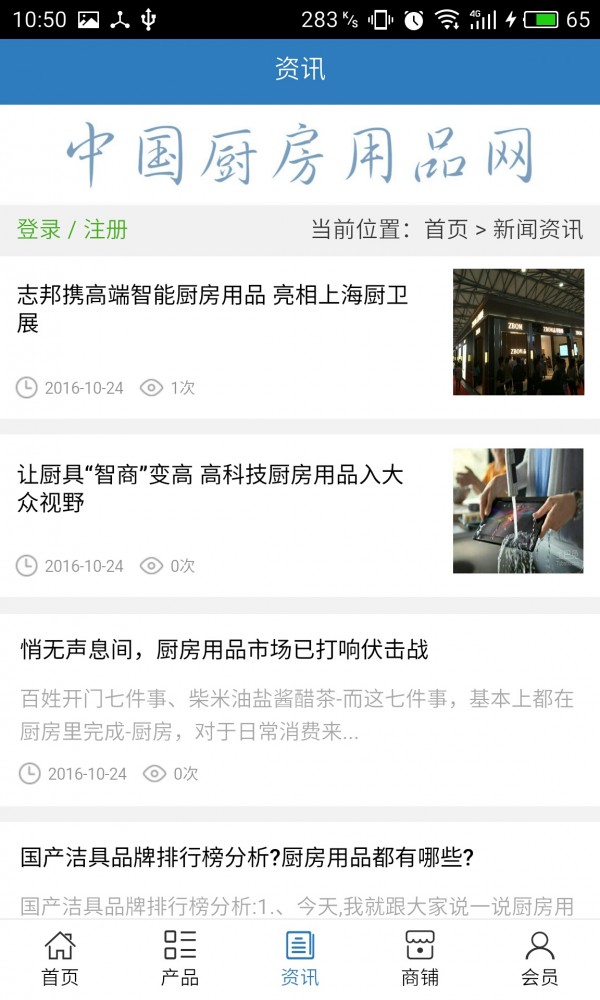Go to 首页 via the breadcrumb
Screen dimensions: 600x1000
point(446,229)
